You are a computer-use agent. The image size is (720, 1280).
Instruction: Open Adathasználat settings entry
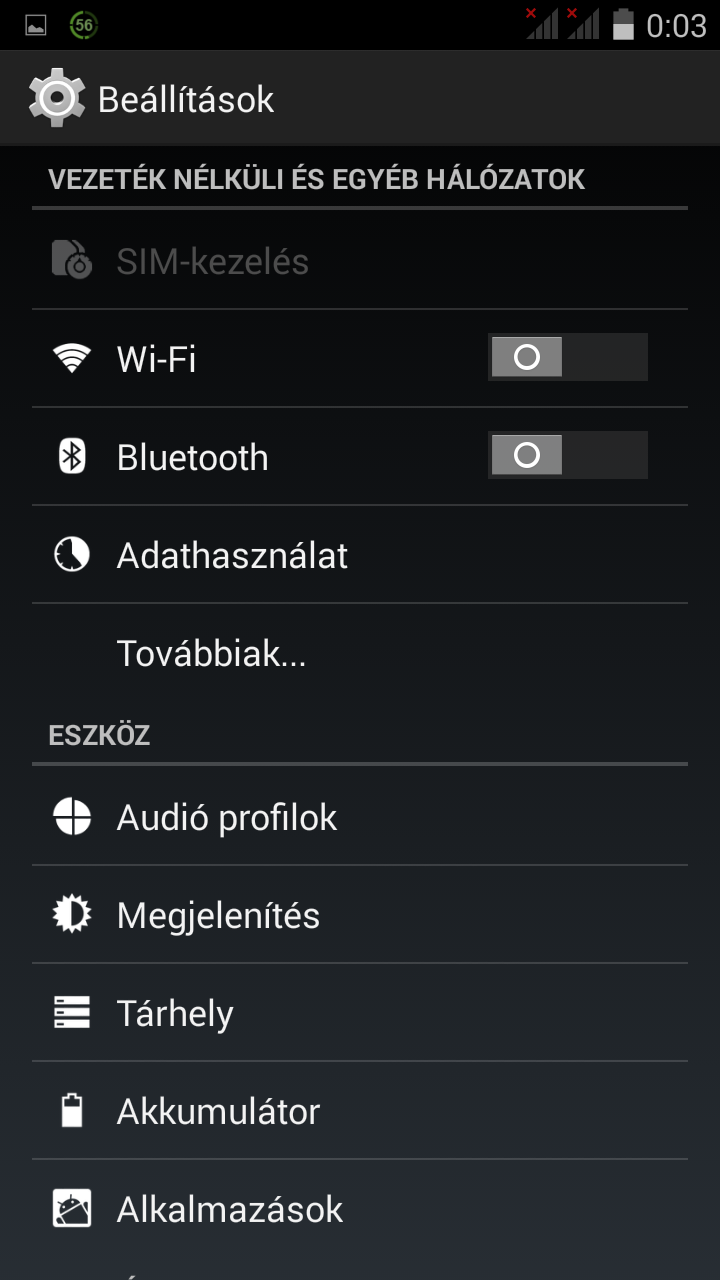tap(232, 554)
